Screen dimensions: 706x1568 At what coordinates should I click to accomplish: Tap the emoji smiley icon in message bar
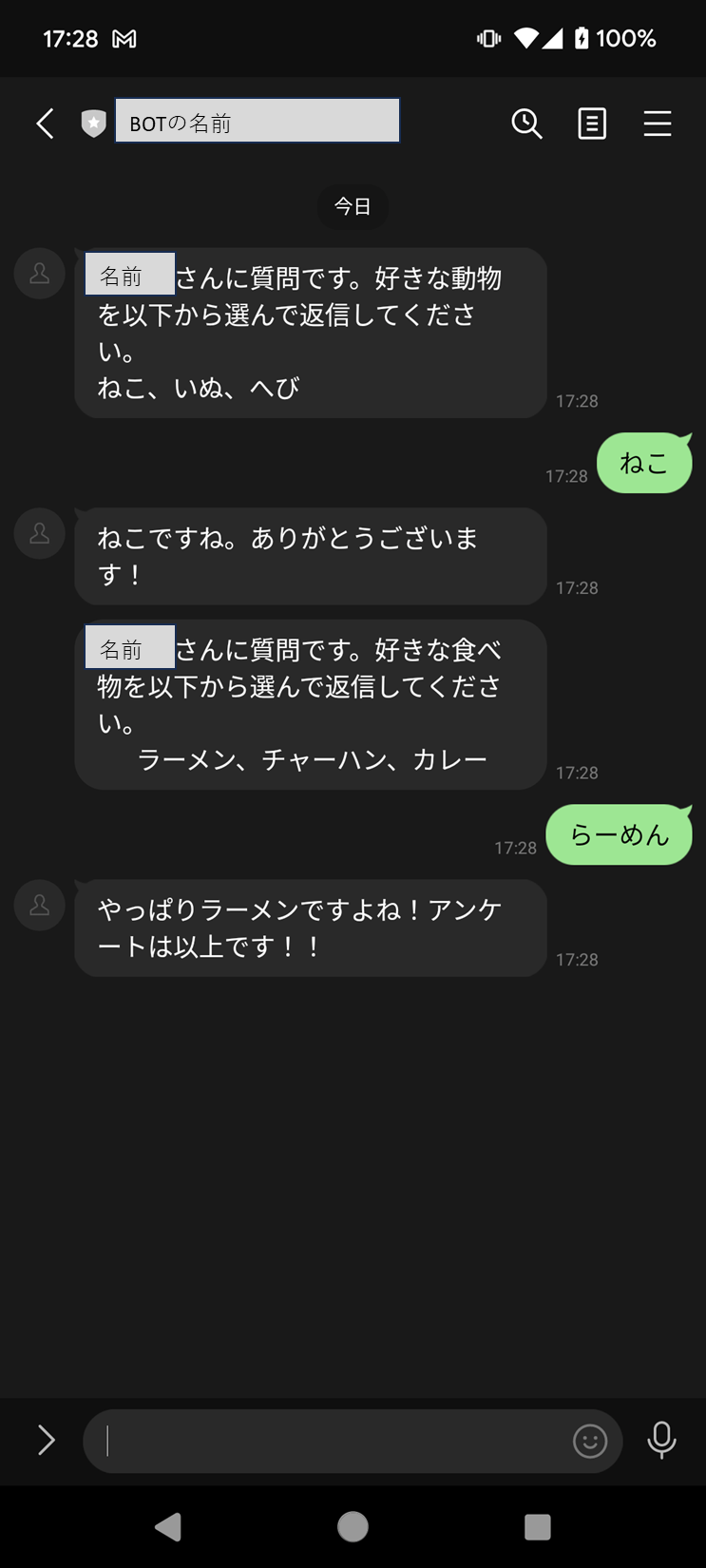pyautogui.click(x=589, y=1441)
